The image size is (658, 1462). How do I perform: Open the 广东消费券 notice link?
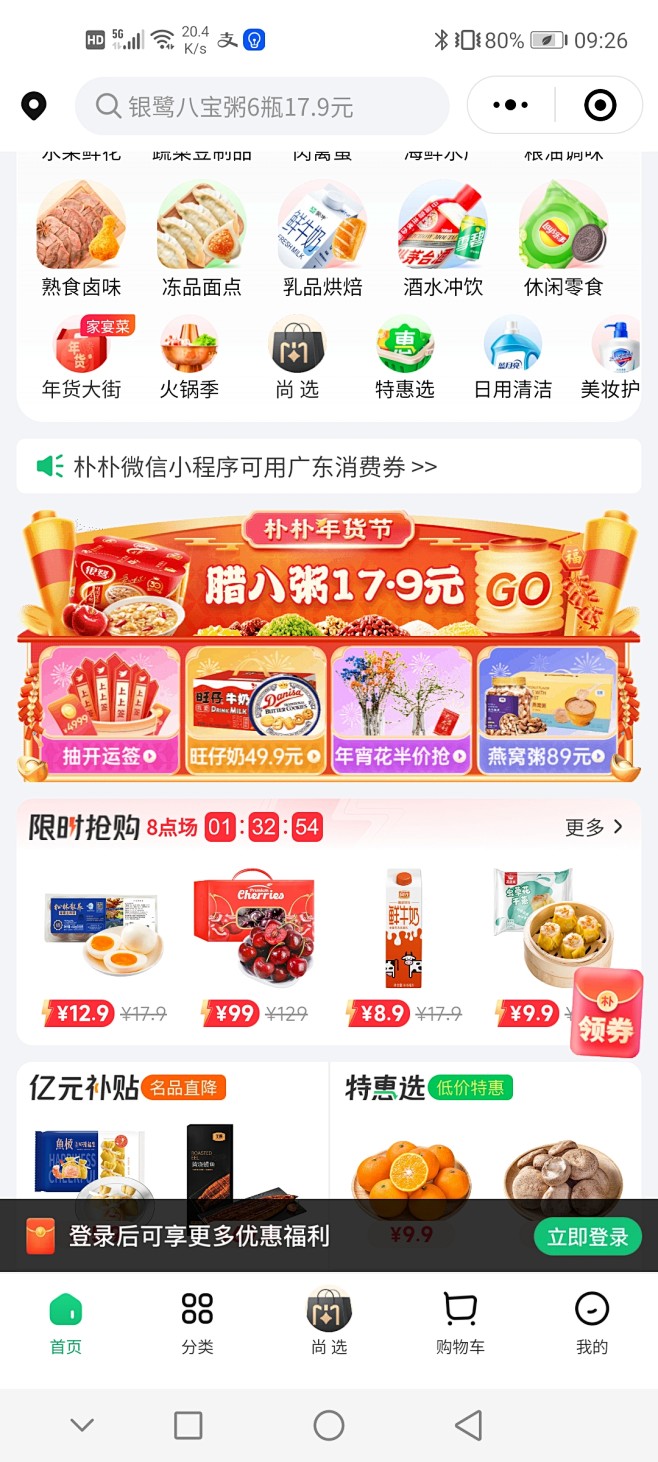[255, 467]
